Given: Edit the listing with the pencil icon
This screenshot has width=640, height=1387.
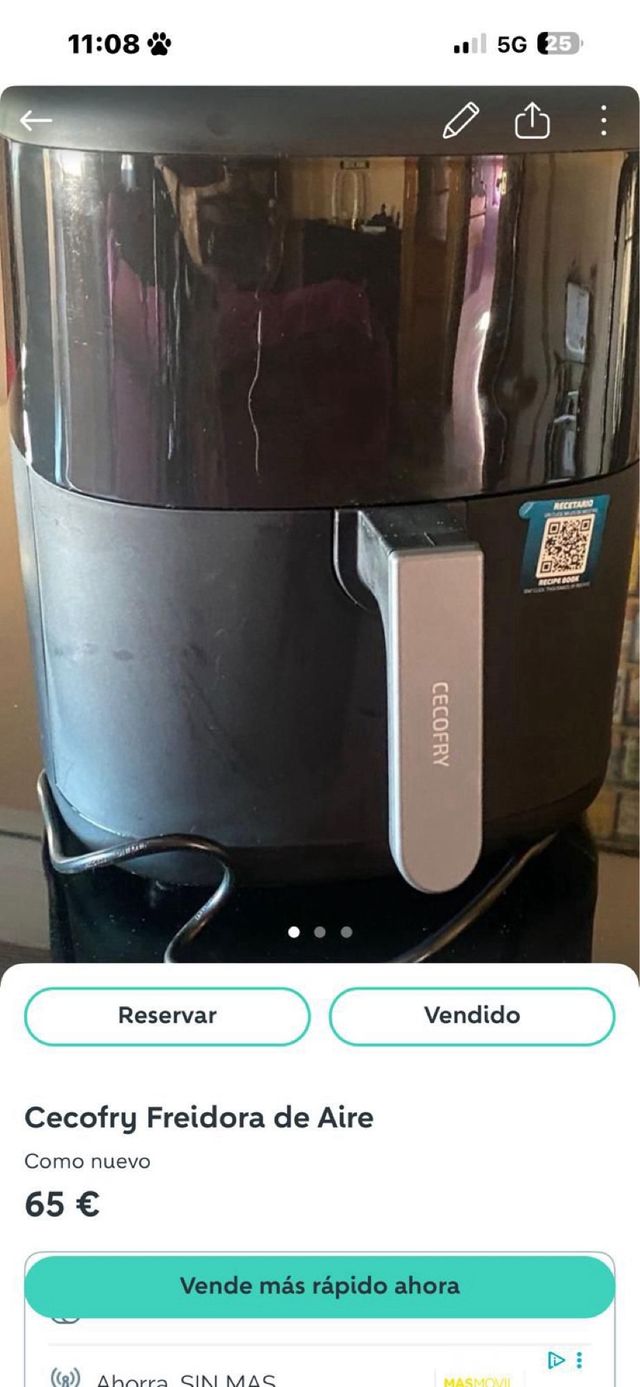Looking at the screenshot, I should [461, 121].
